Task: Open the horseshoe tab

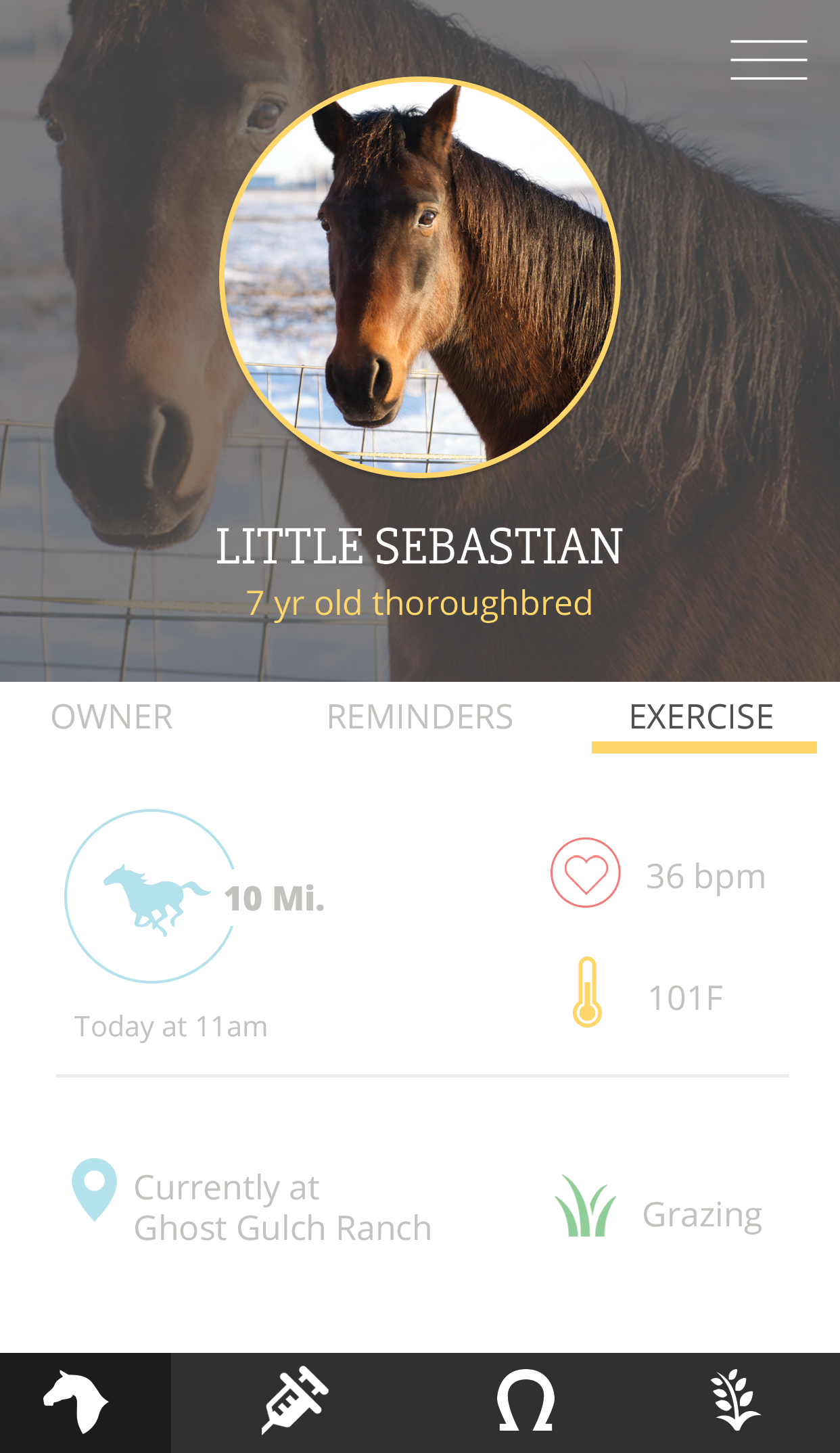Action: 526,1402
